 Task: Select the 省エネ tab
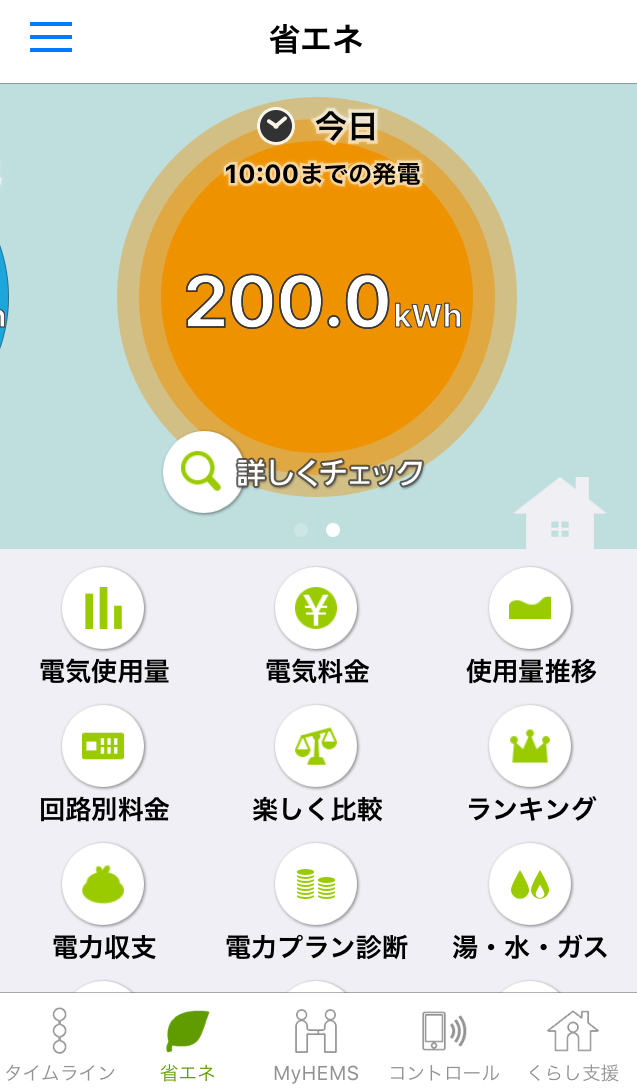(x=187, y=1044)
